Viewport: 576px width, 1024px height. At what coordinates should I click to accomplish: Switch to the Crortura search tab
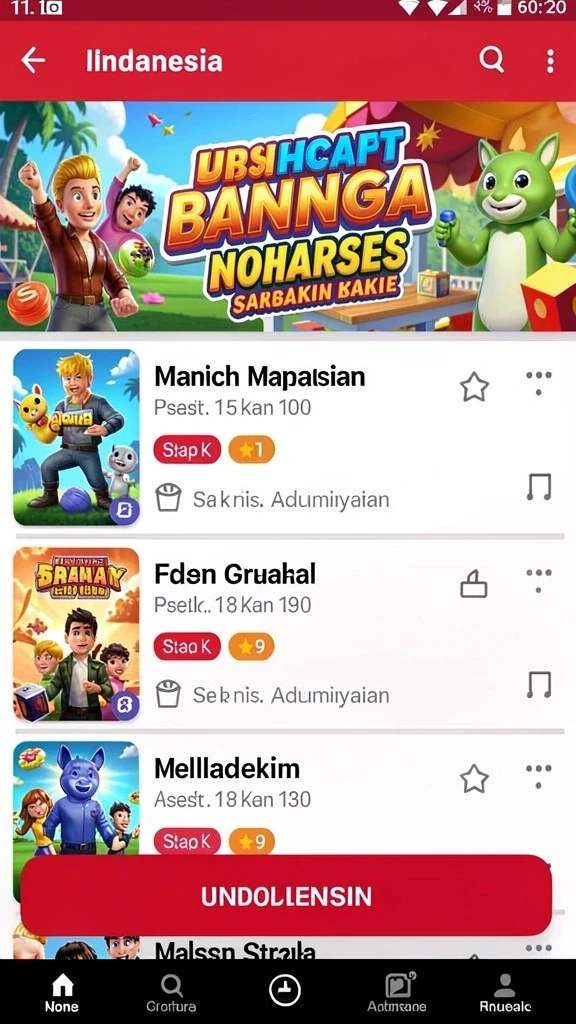coord(171,993)
